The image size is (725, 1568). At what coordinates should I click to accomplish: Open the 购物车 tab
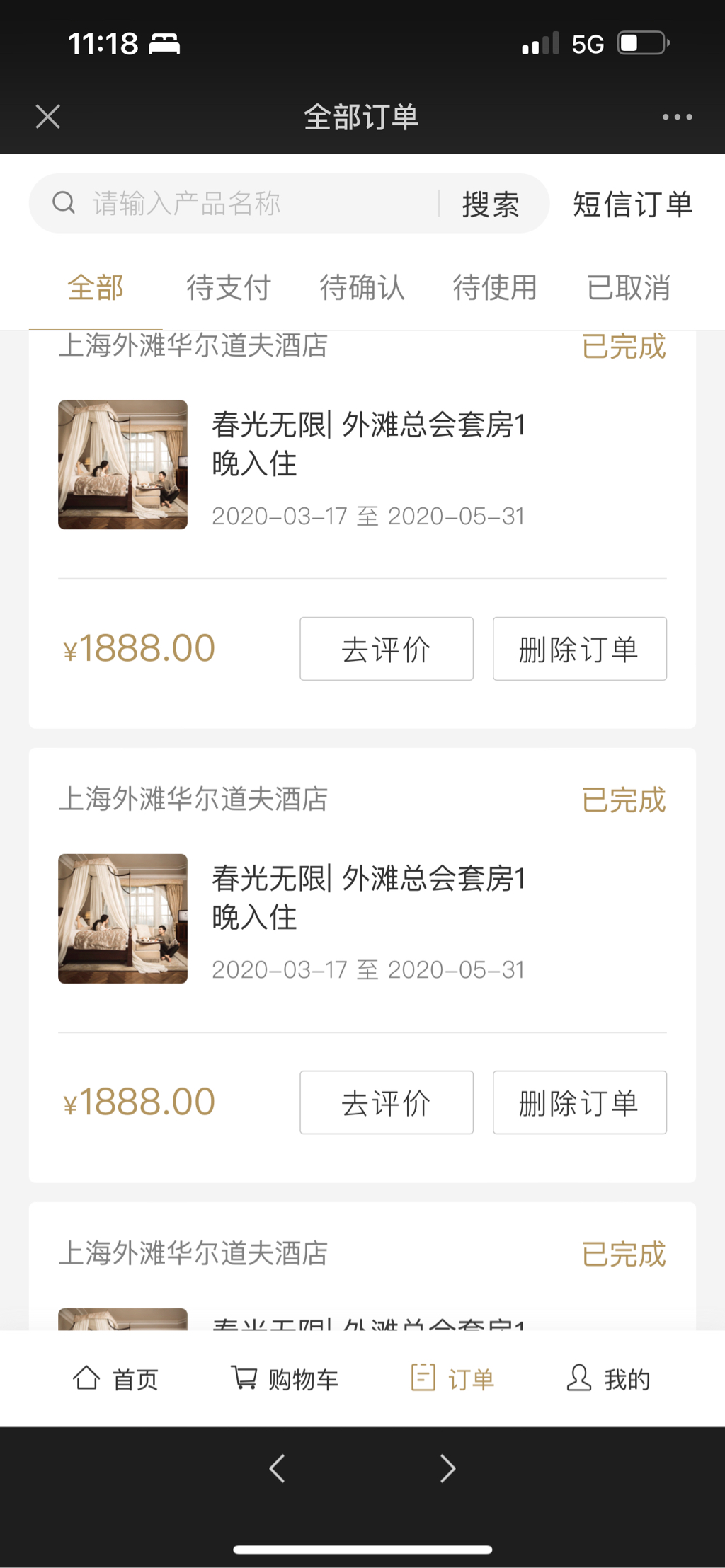285,1378
